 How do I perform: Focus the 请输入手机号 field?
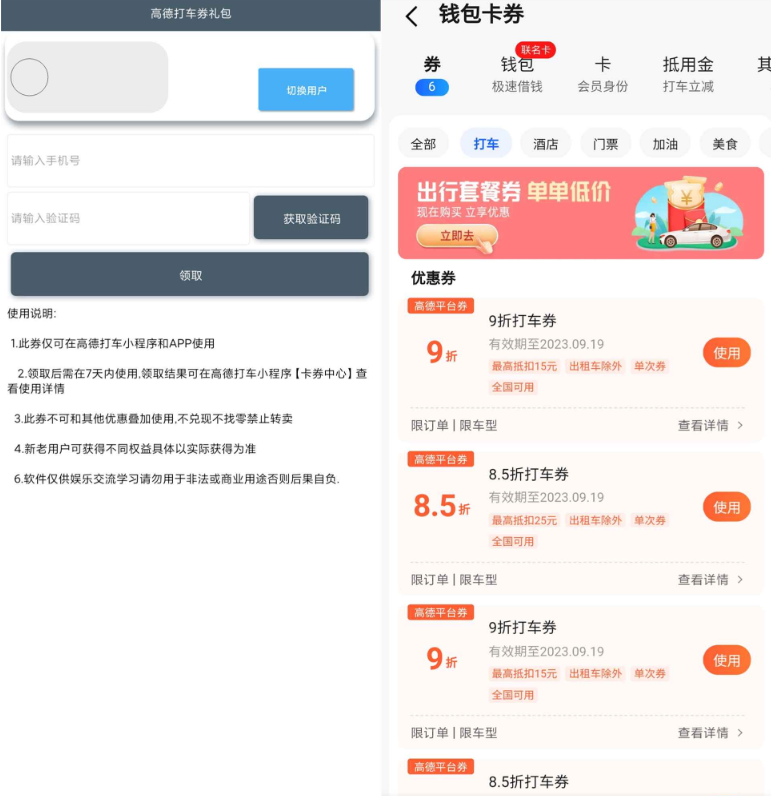click(190, 161)
